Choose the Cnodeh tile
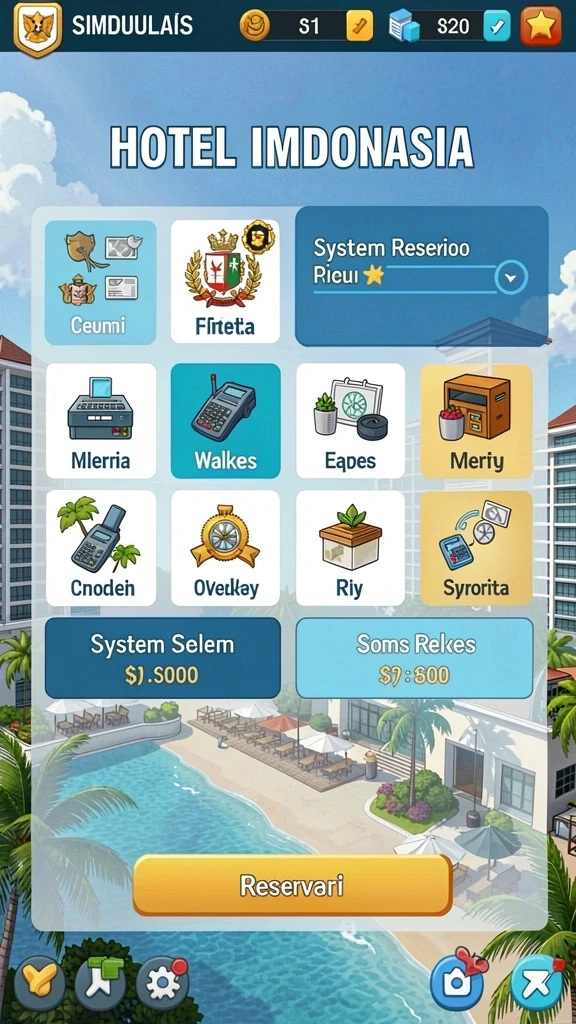The width and height of the screenshot is (576, 1024). pos(101,549)
